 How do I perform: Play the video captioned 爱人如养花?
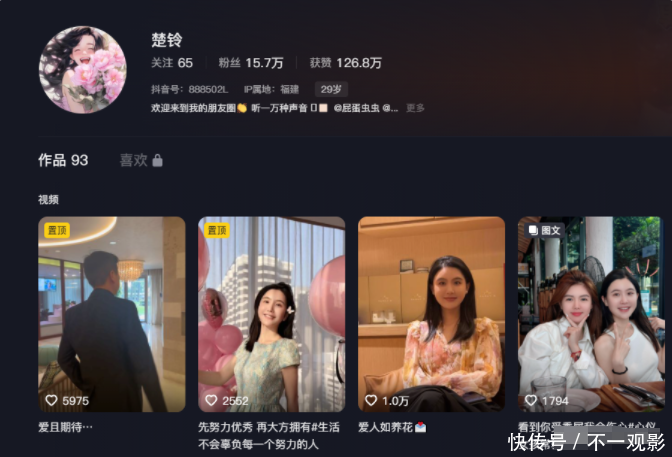pos(431,314)
